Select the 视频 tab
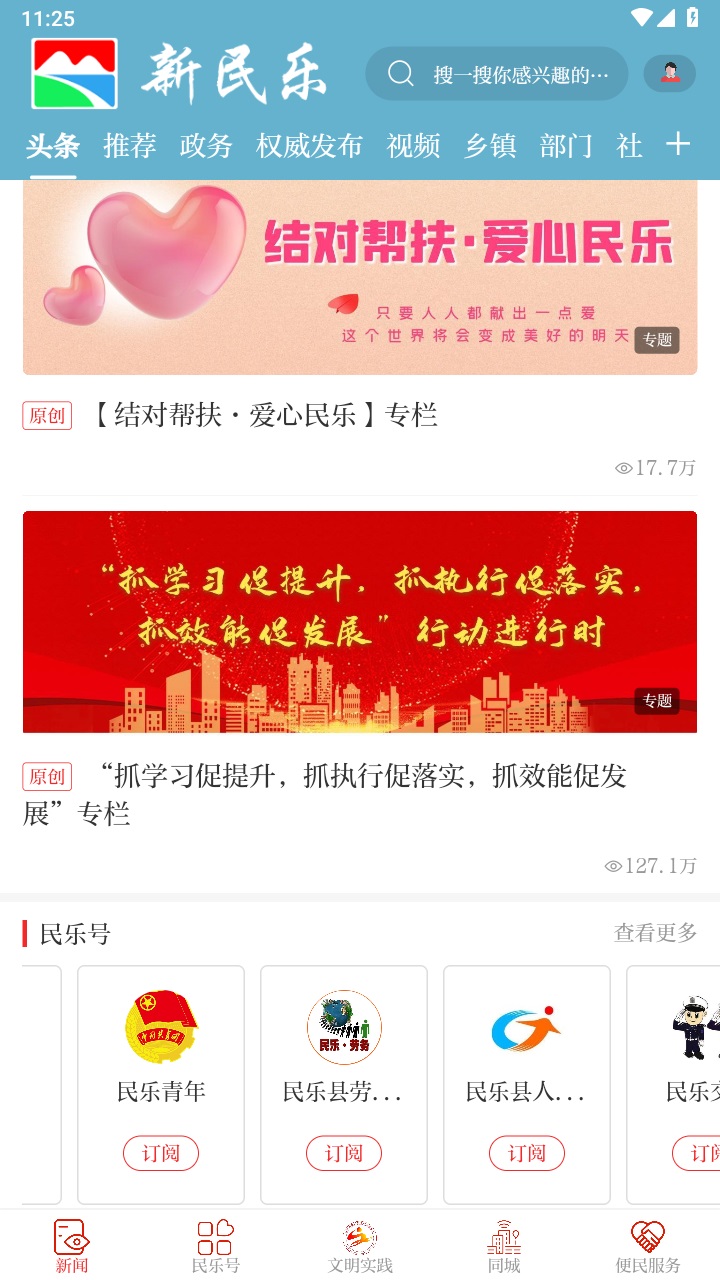Viewport: 720px width, 1280px height. coord(413,145)
